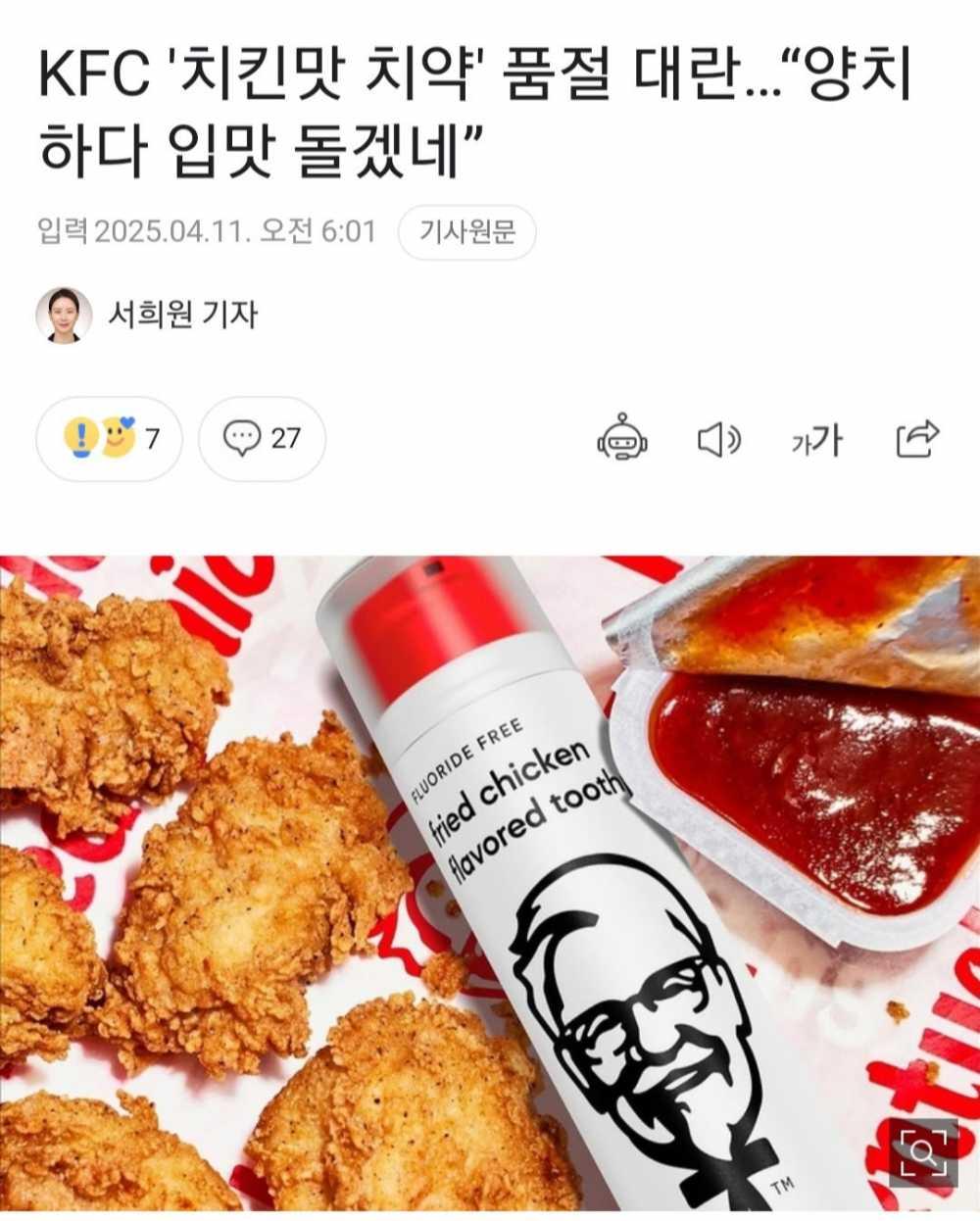Share this article
The image size is (980, 1221).
pyautogui.click(x=917, y=440)
